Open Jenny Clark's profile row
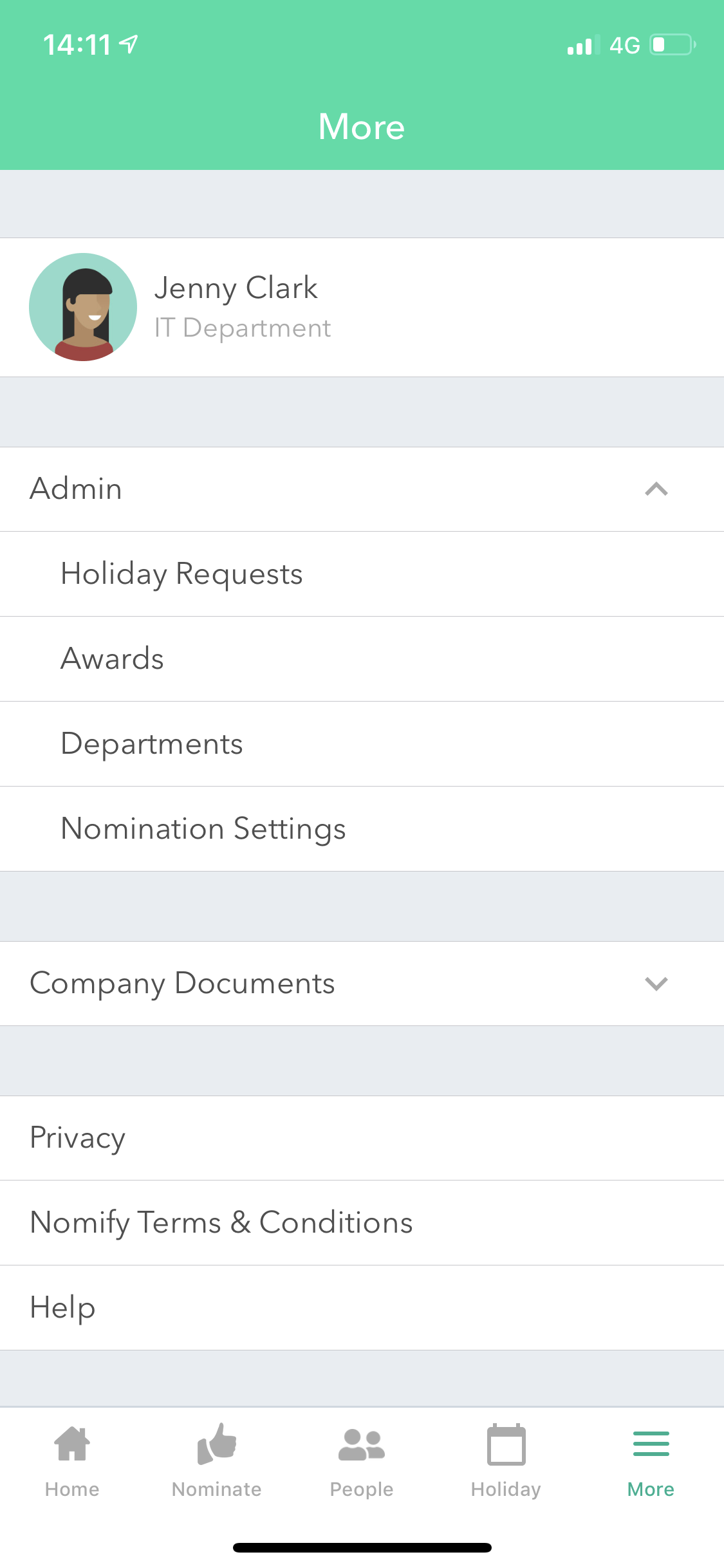 pyautogui.click(x=362, y=307)
